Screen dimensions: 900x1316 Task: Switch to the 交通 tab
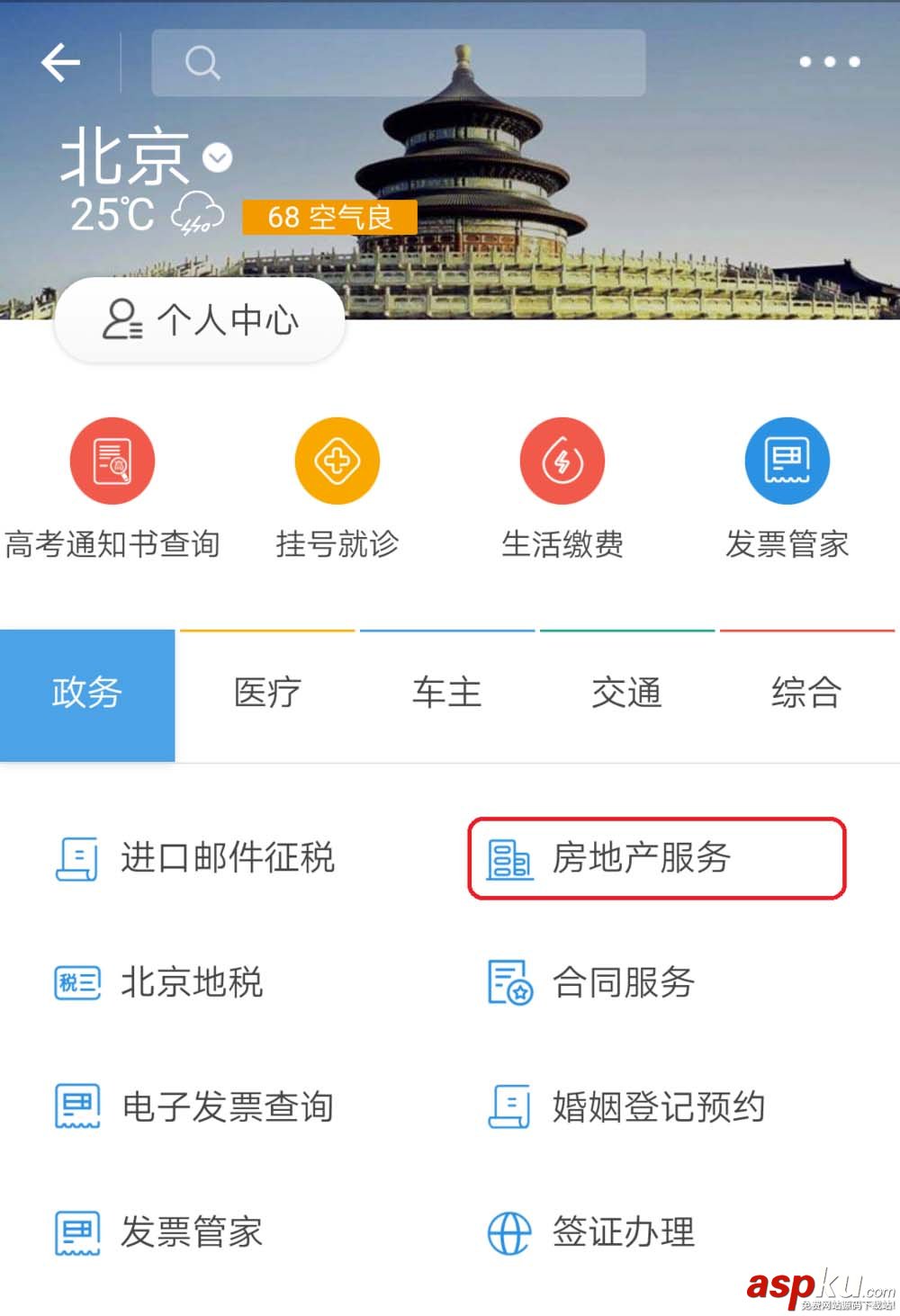pos(627,693)
